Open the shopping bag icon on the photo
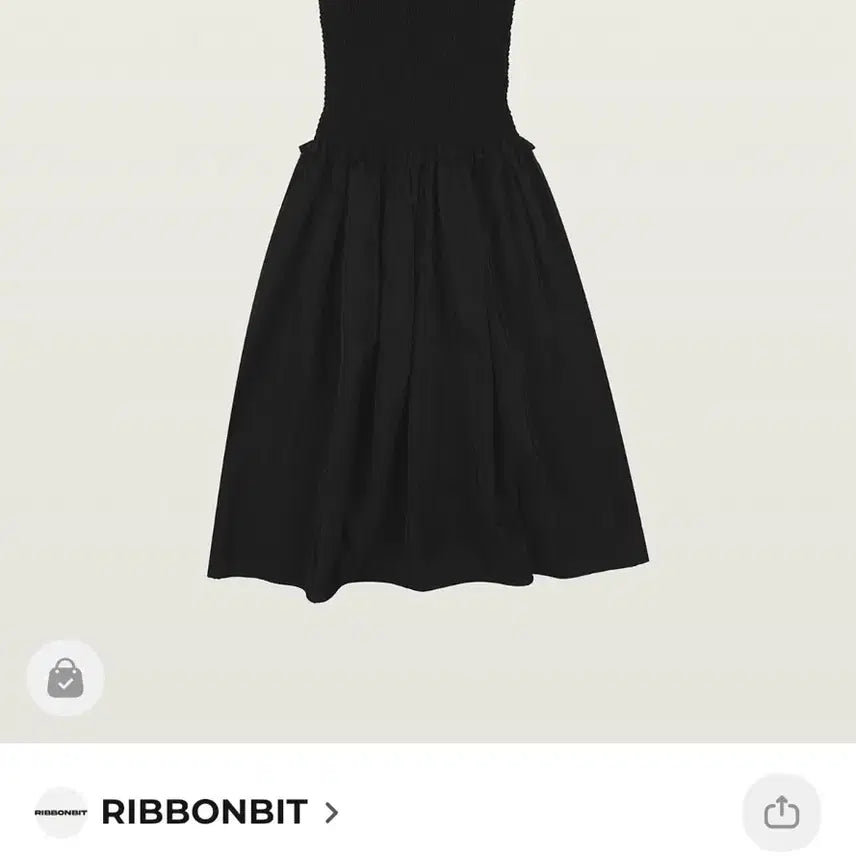The width and height of the screenshot is (856, 856). click(65, 679)
